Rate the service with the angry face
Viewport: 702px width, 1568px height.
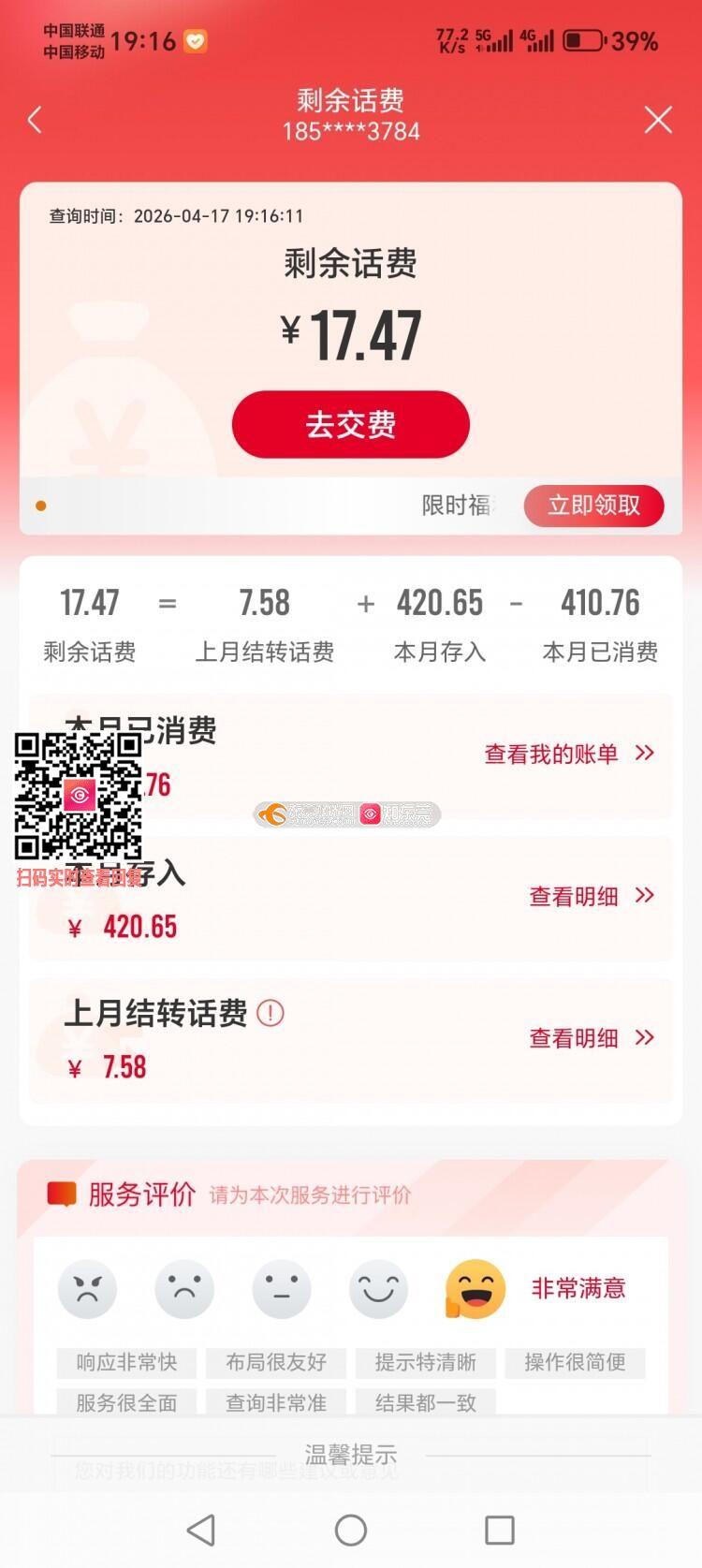pos(87,1289)
